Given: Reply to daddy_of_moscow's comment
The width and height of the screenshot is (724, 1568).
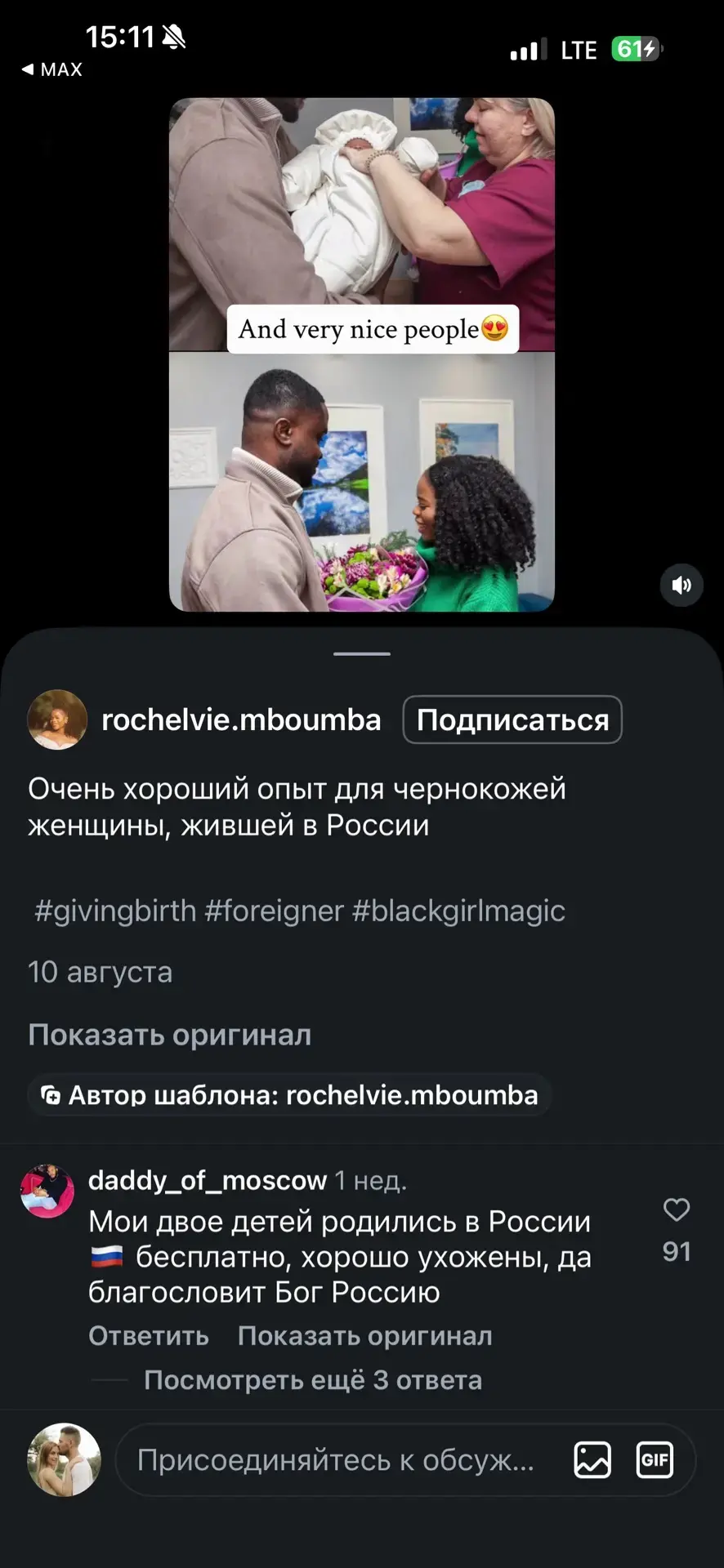Looking at the screenshot, I should [149, 1336].
